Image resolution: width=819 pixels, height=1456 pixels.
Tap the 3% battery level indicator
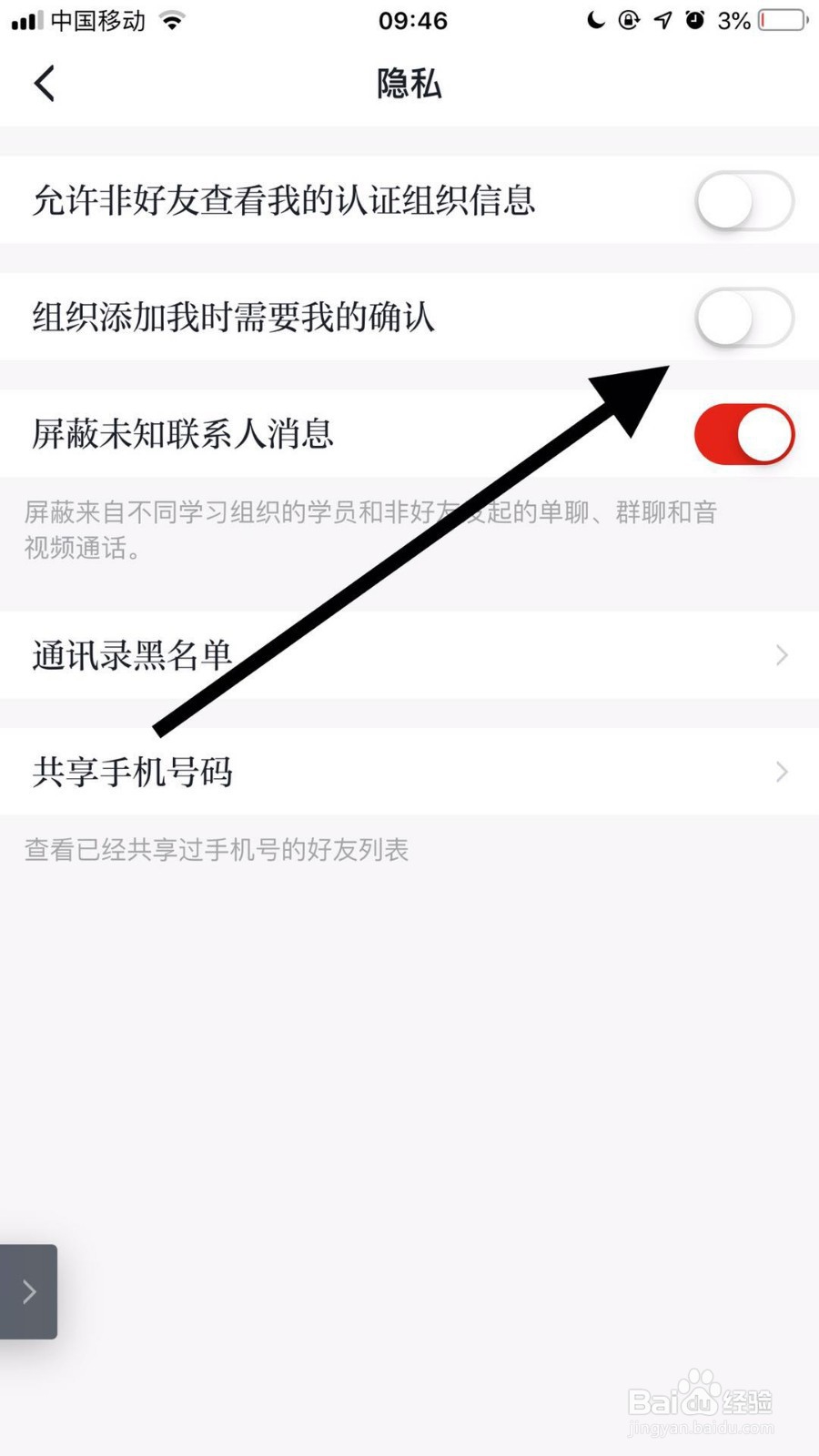pyautogui.click(x=733, y=20)
